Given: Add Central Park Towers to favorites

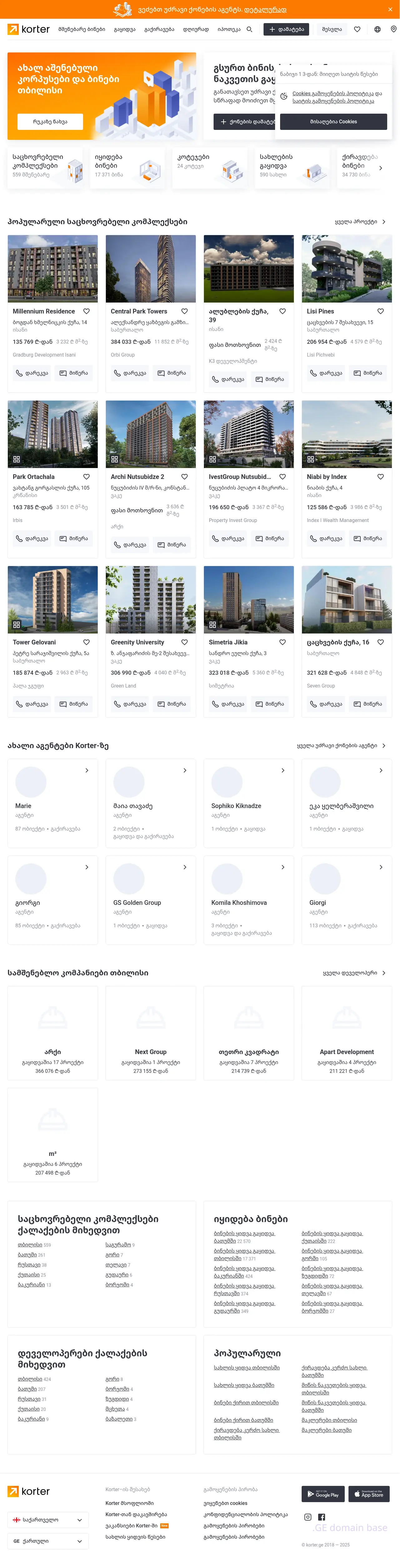Looking at the screenshot, I should pyautogui.click(x=185, y=311).
